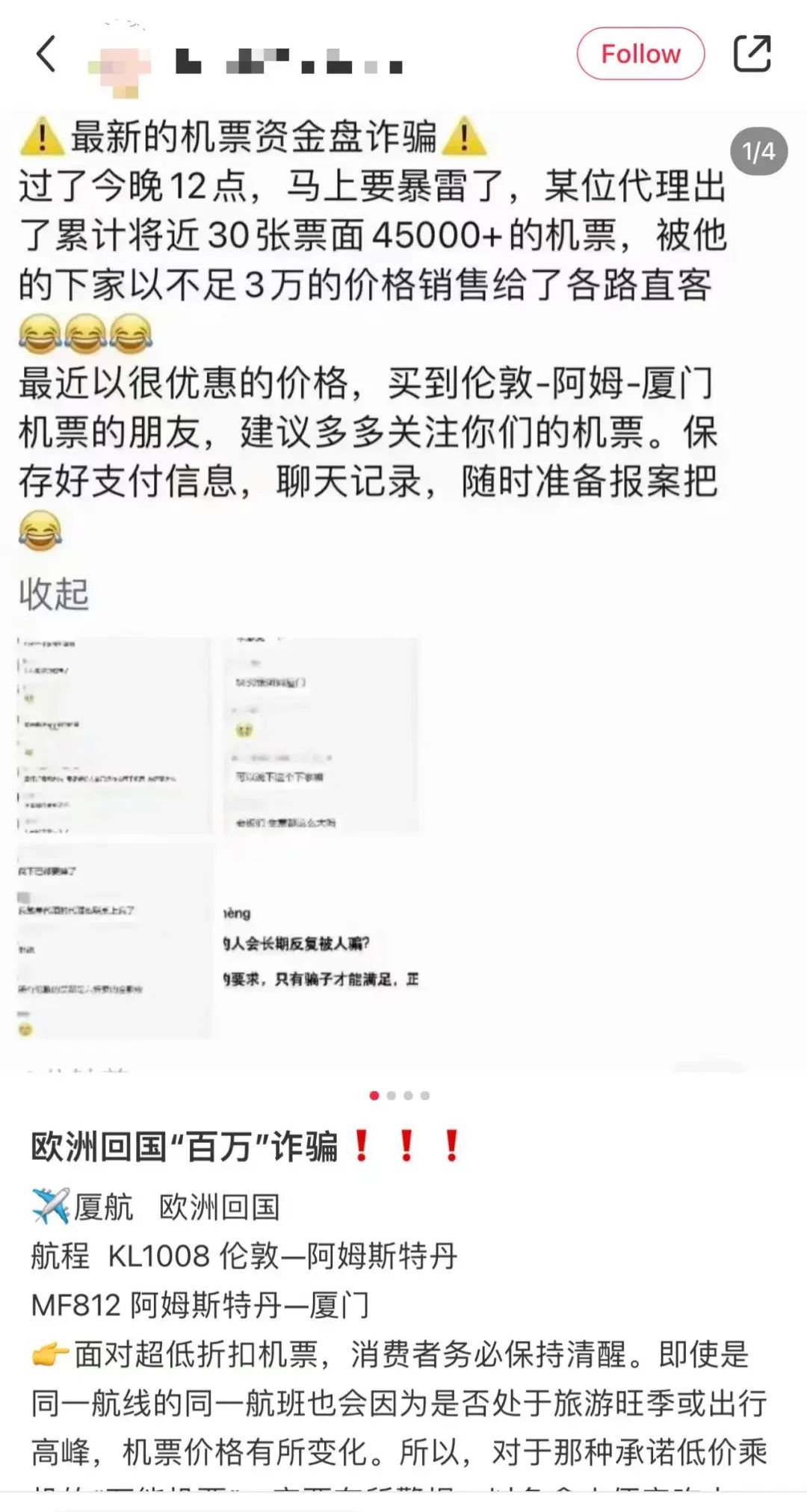Jump to the second image dot
Image resolution: width=807 pixels, height=1512 pixels.
pyautogui.click(x=391, y=1096)
